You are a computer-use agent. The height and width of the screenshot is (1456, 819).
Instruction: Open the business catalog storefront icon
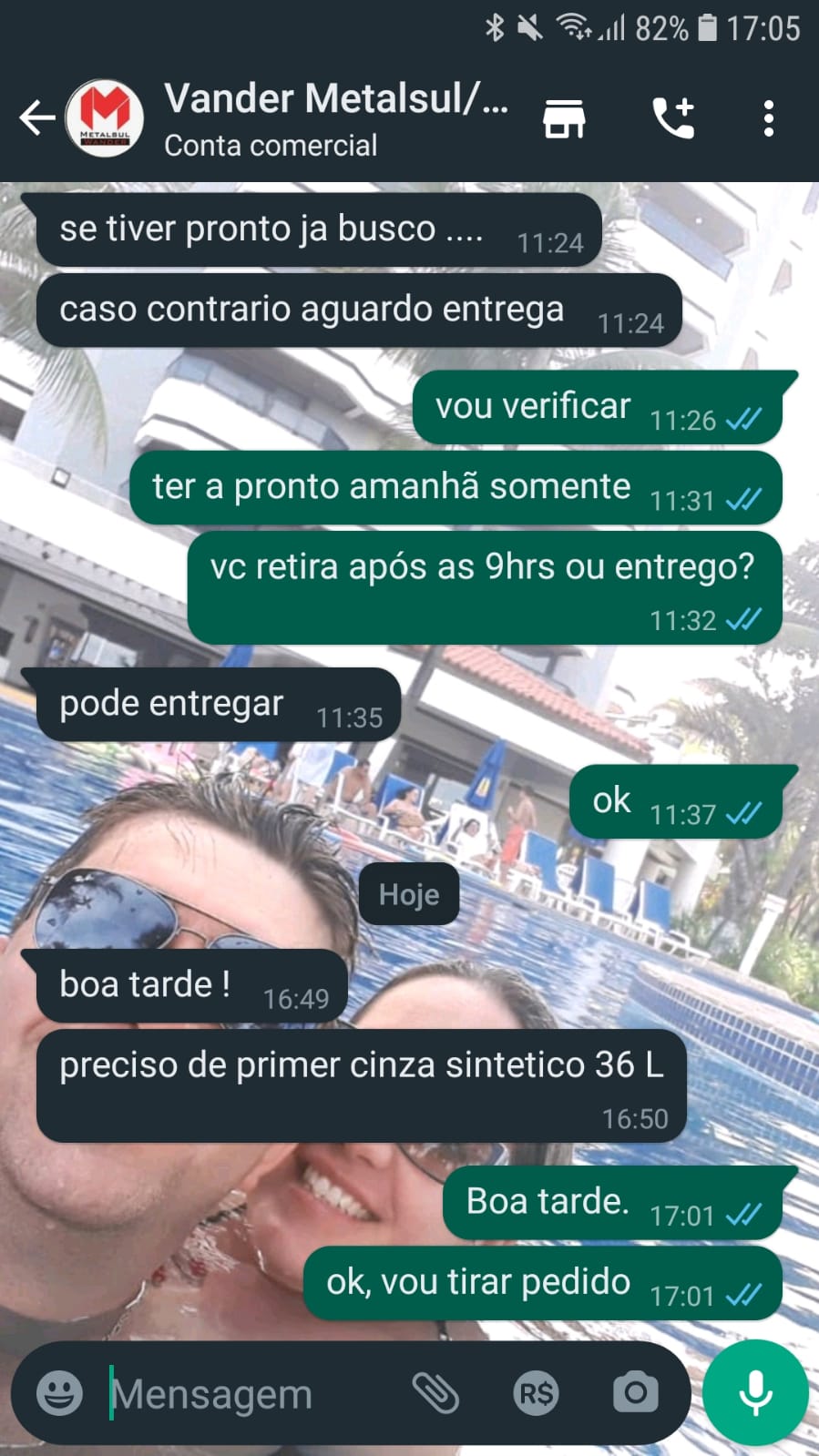(x=564, y=118)
